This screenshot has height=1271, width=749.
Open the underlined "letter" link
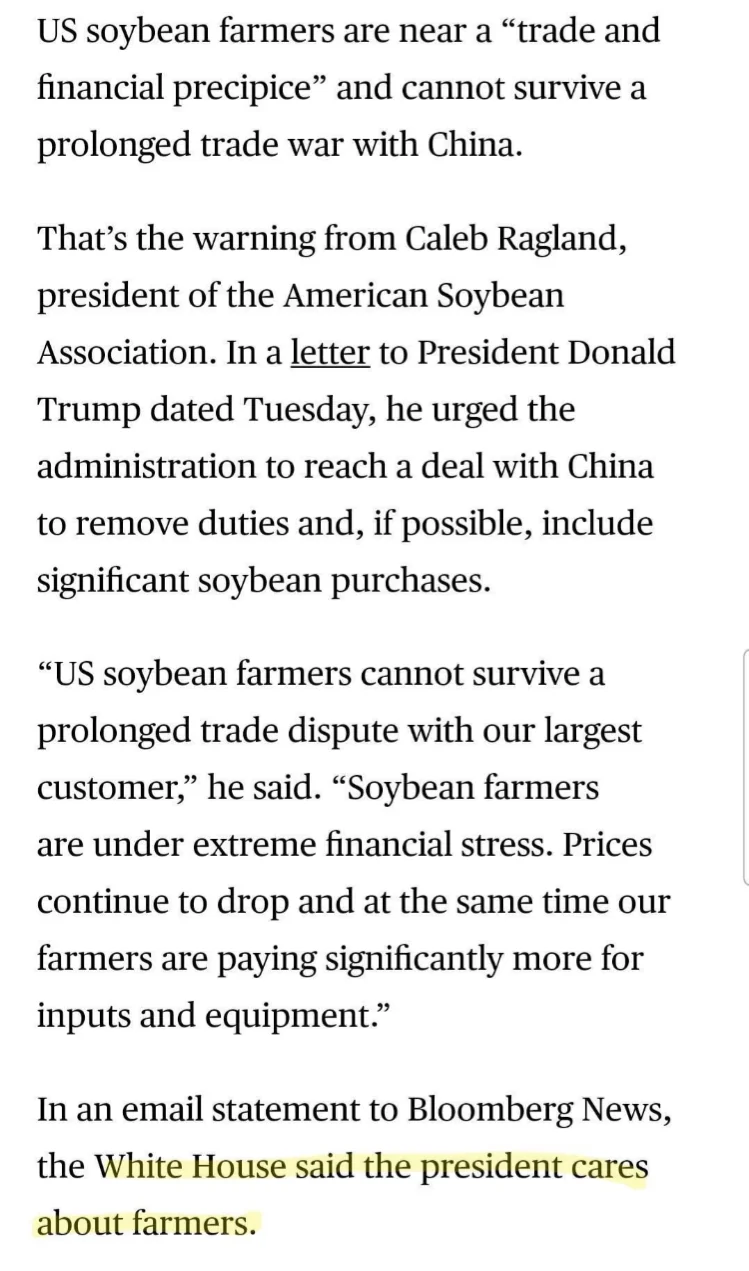pyautogui.click(x=330, y=353)
